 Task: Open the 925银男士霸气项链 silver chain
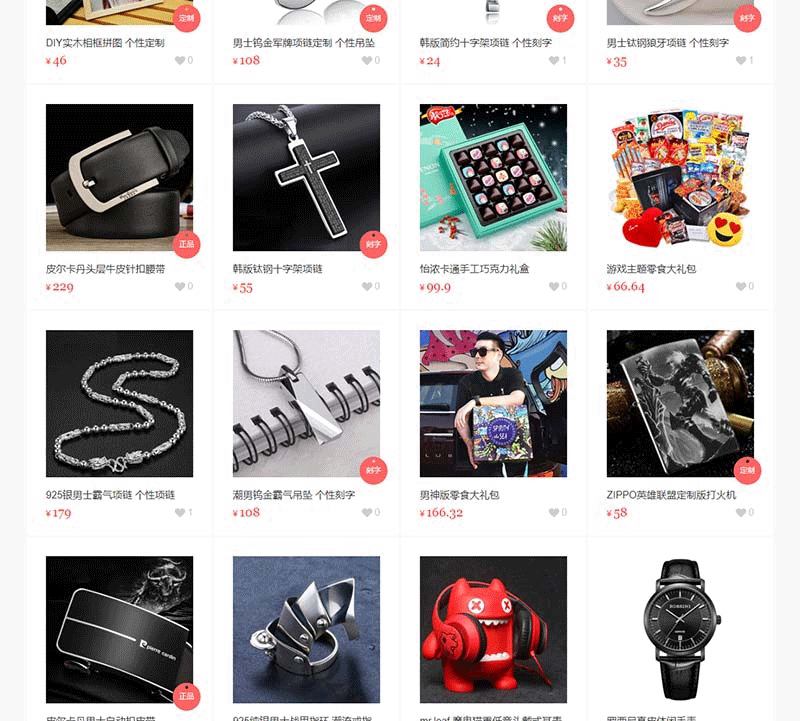[119, 403]
